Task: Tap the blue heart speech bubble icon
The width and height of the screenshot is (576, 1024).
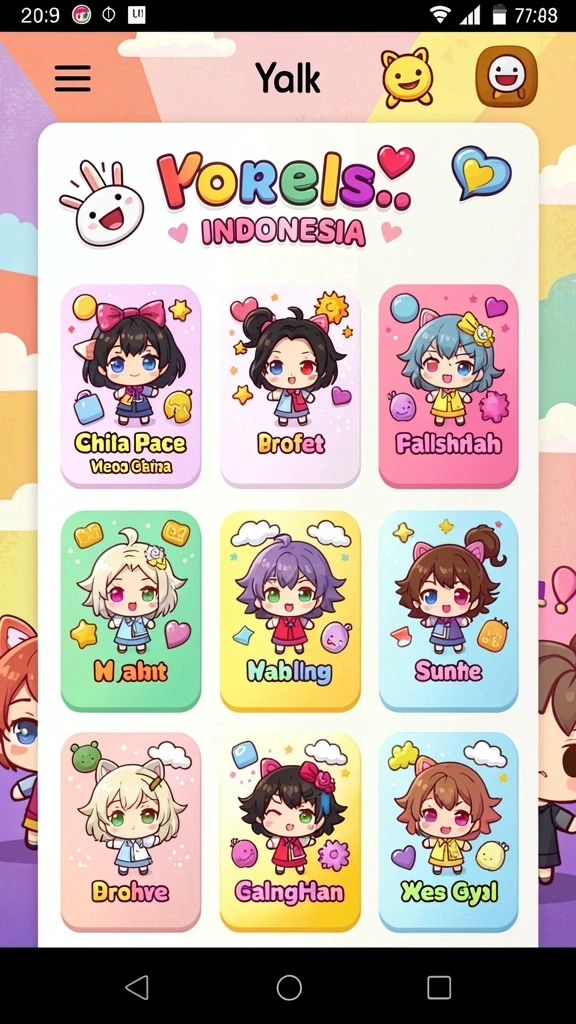Action: point(482,172)
